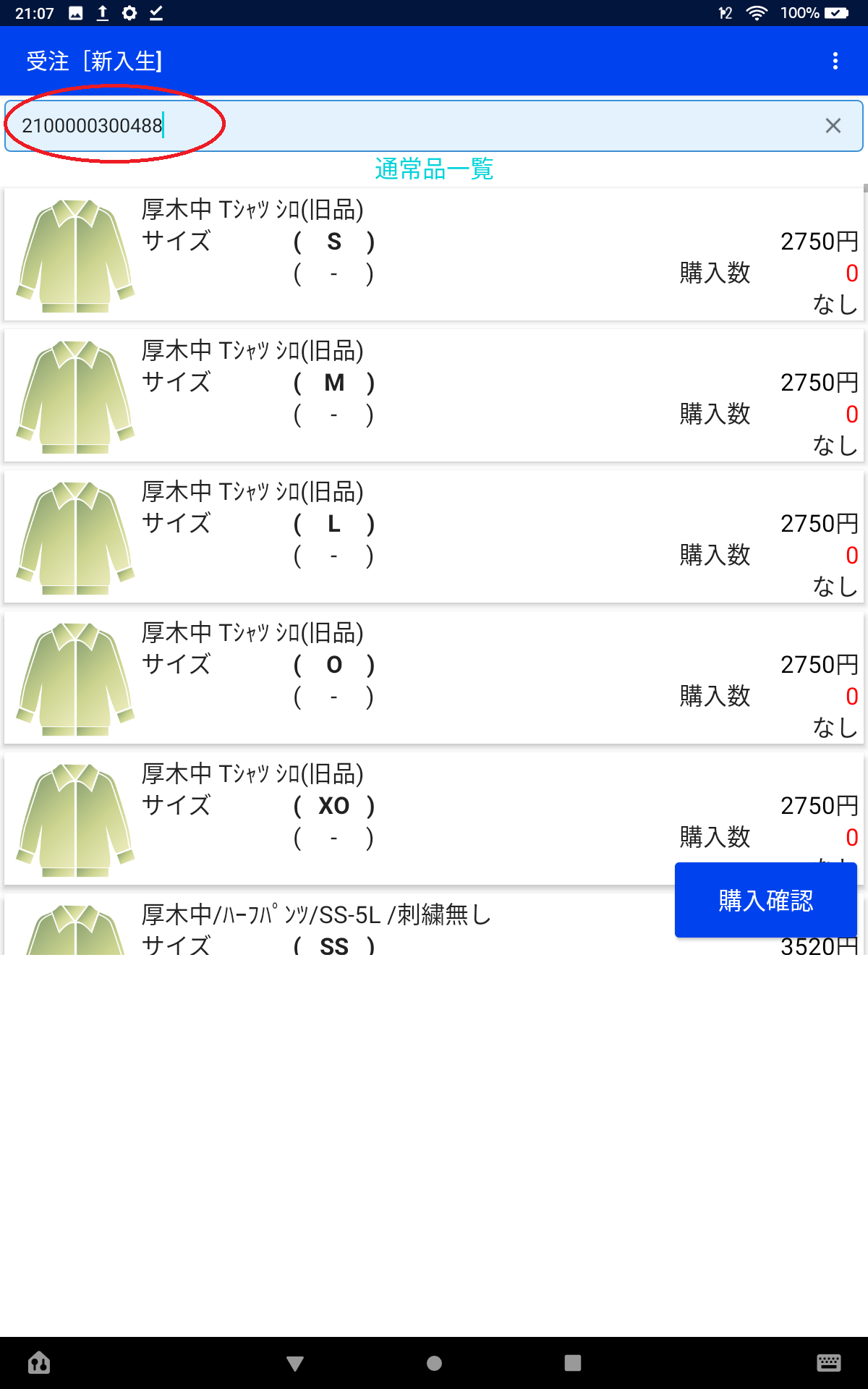Select the 厚木中 Tシャツ シロ size S item
Screen dimensions: 868x1389
click(434, 255)
